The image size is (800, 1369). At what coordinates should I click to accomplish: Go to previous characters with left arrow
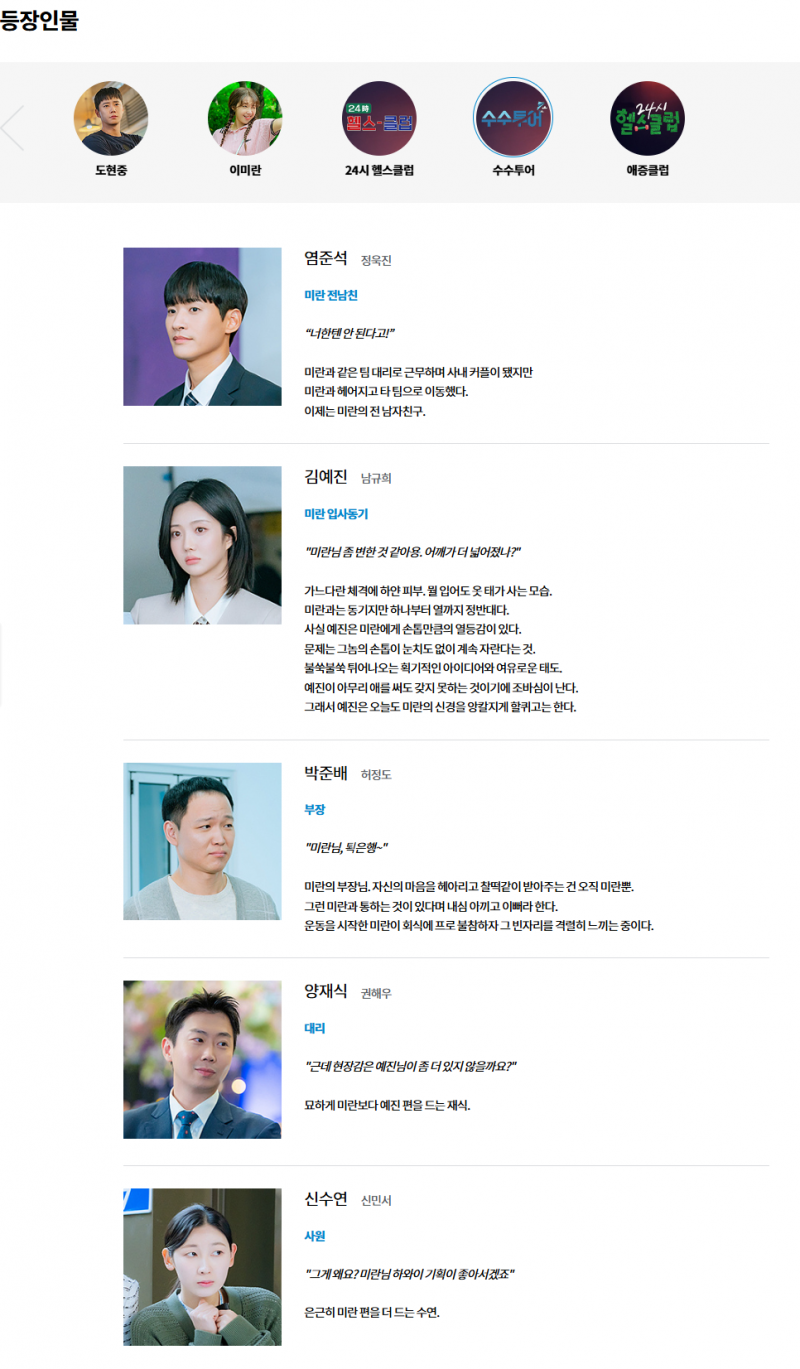(x=13, y=128)
